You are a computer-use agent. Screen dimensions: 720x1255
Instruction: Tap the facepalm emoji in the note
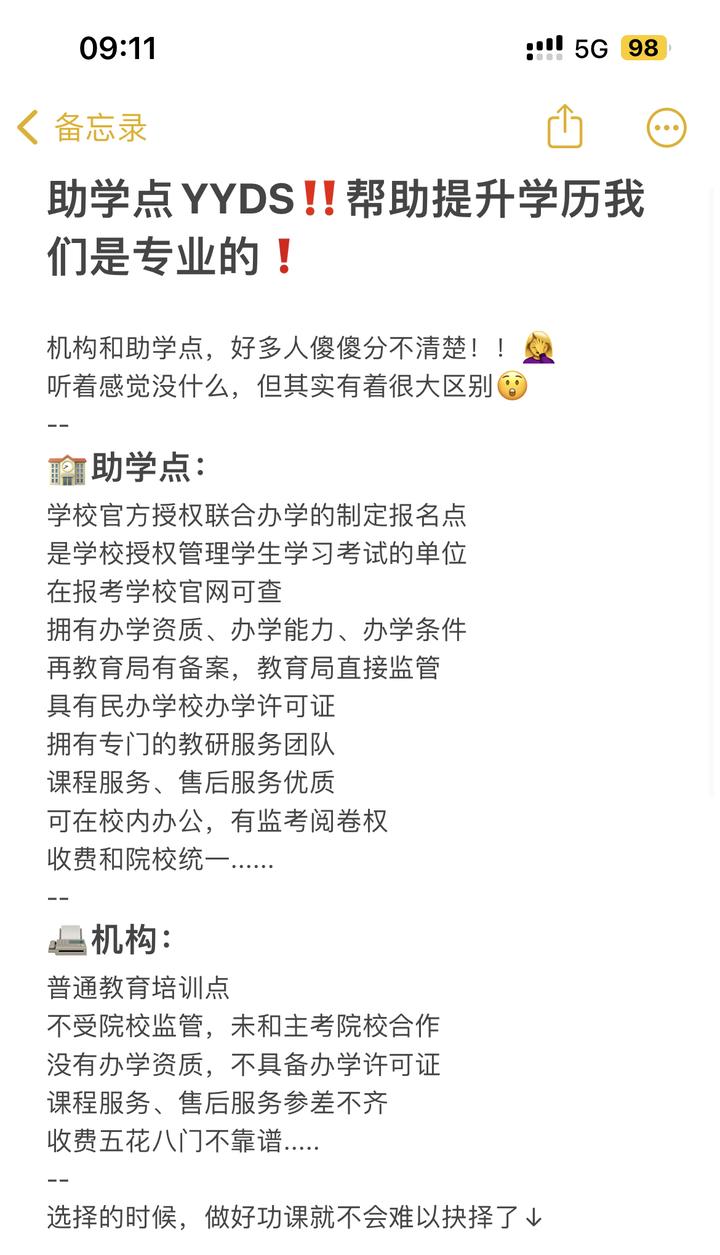[538, 347]
